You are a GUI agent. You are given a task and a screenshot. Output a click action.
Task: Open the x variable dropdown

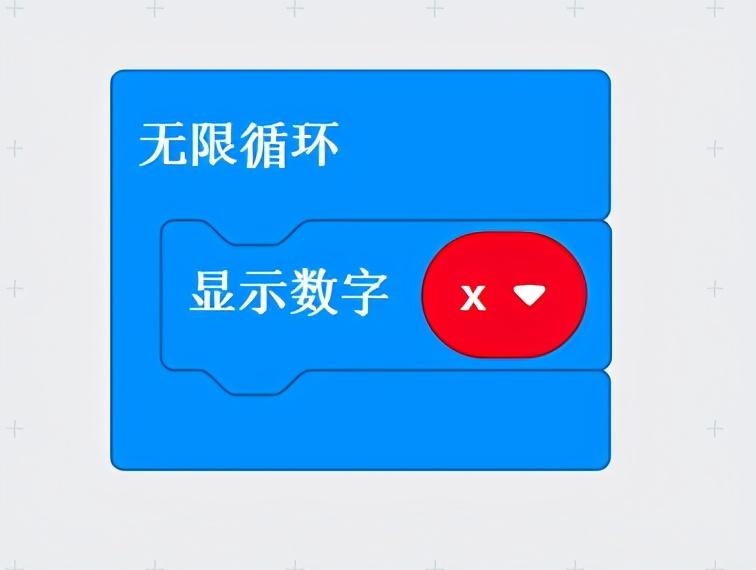tap(529, 295)
